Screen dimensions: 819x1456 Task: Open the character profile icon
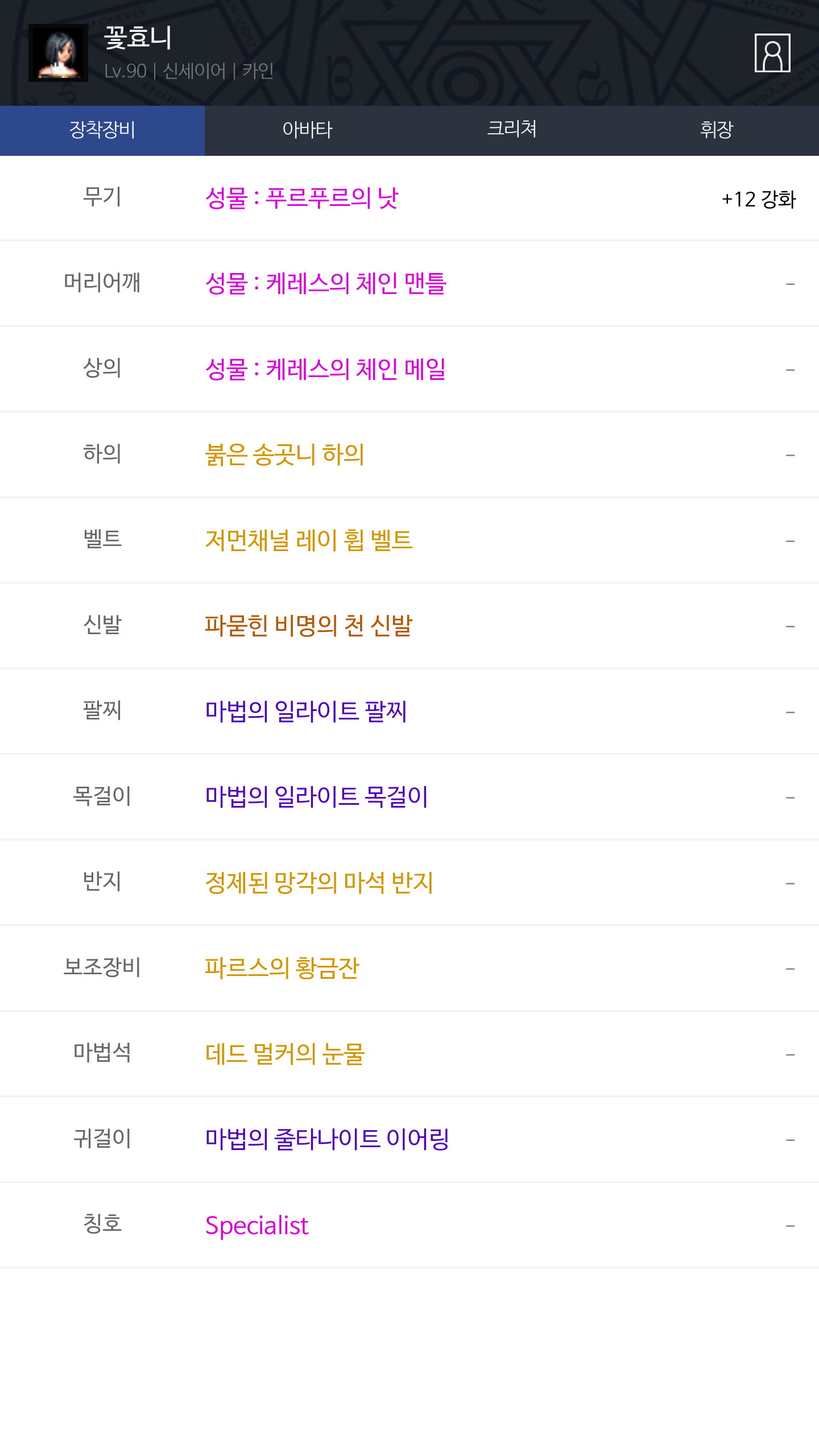coord(772,53)
